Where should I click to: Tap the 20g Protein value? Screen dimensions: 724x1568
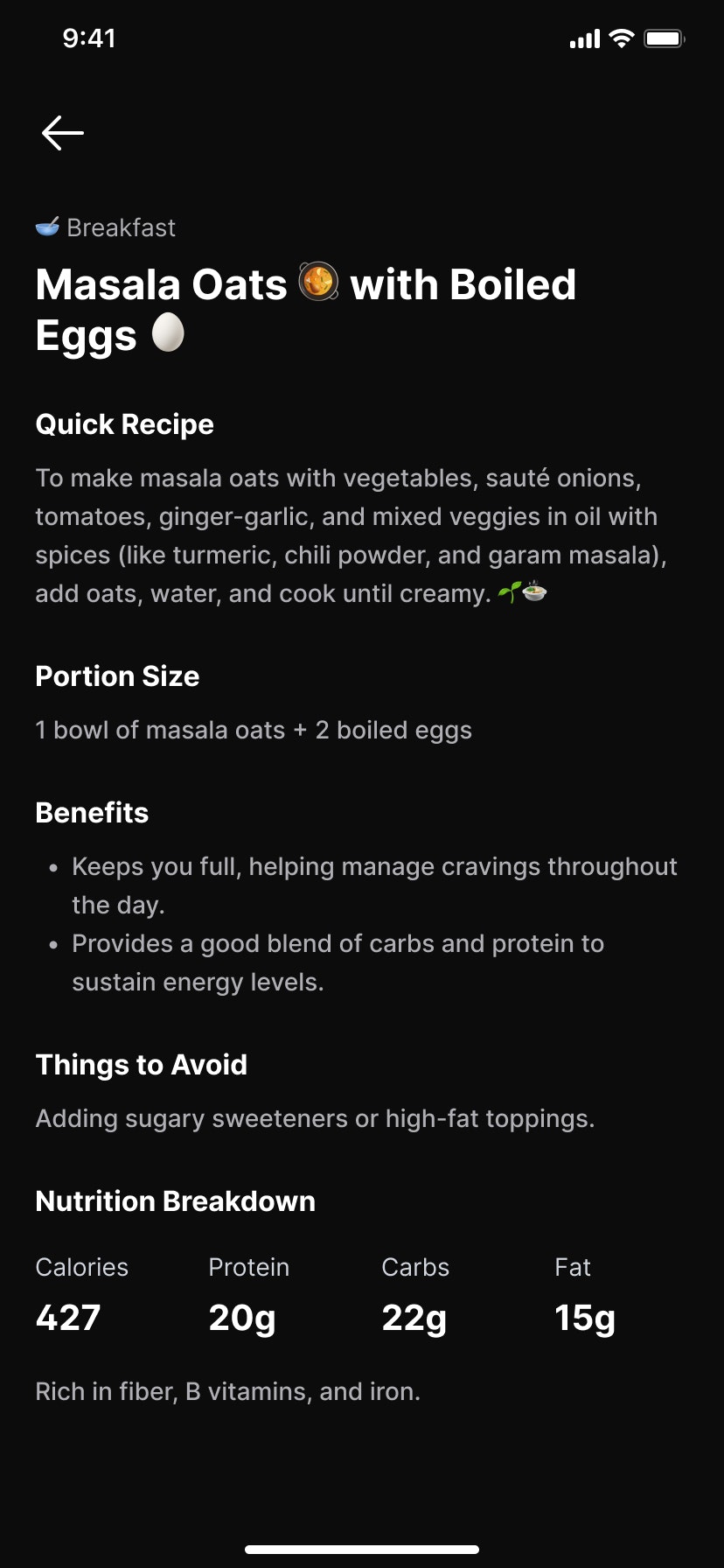242,1317
